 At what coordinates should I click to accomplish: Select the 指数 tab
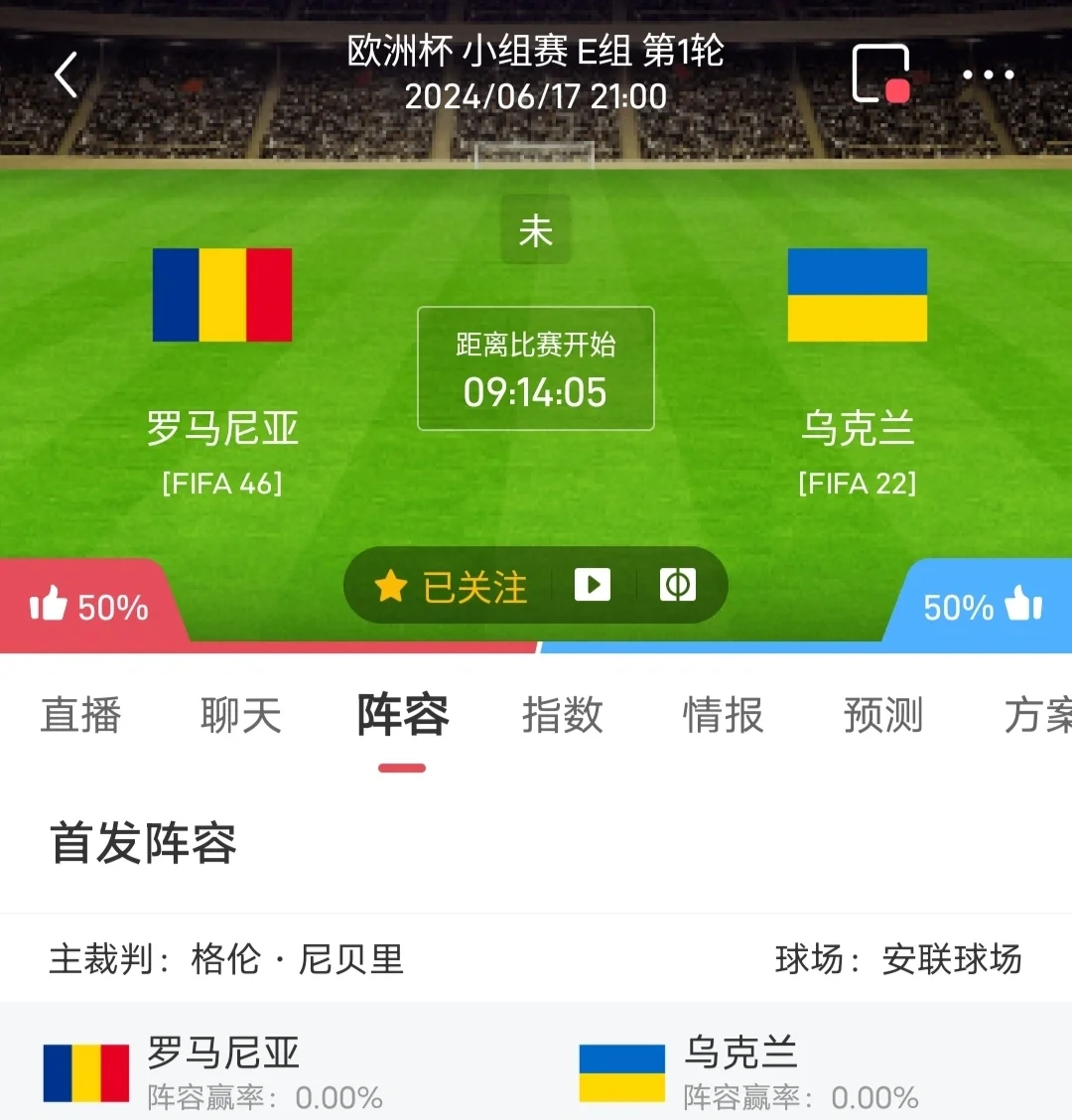(x=563, y=716)
